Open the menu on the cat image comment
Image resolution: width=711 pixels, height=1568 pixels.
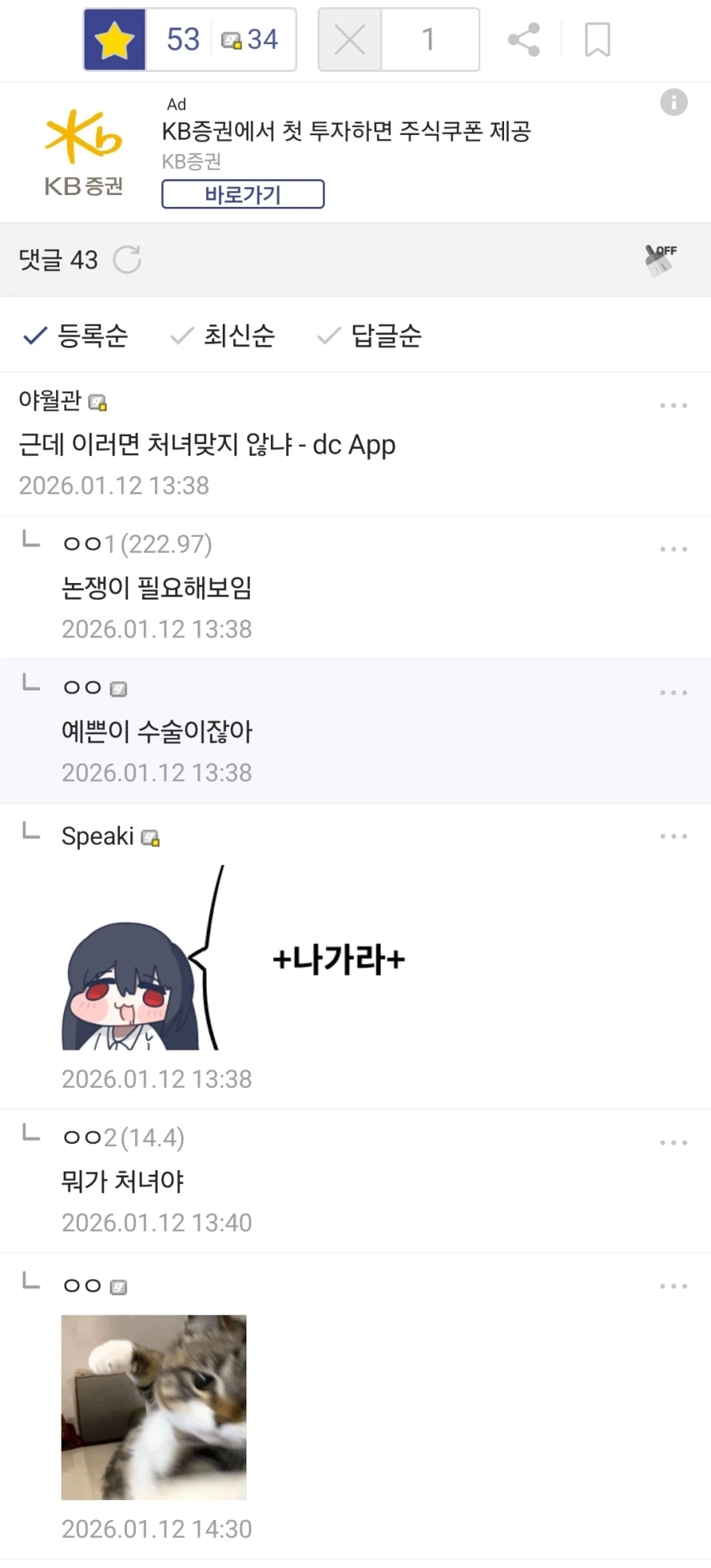coord(672,1285)
